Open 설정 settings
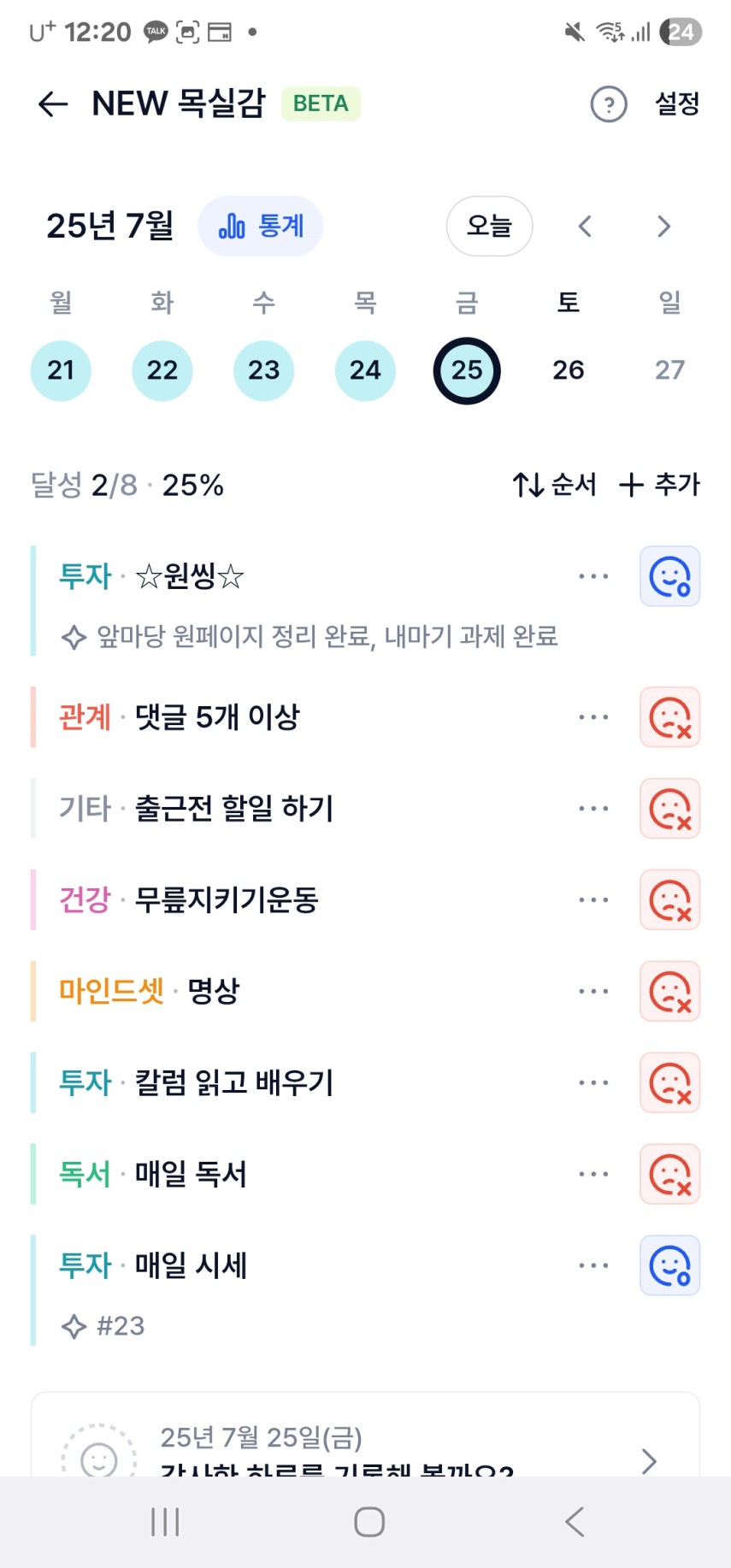 coord(677,104)
